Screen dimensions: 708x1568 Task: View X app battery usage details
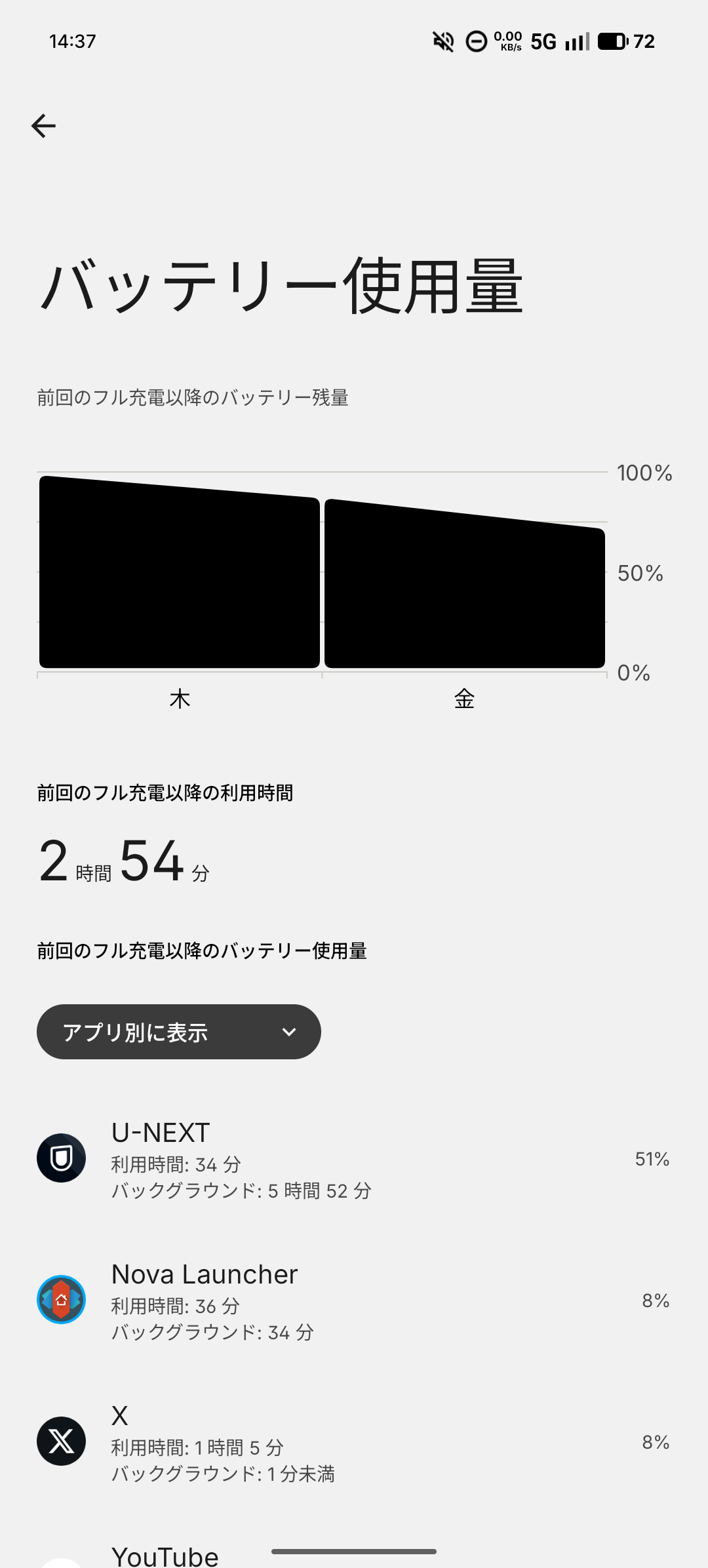354,1442
